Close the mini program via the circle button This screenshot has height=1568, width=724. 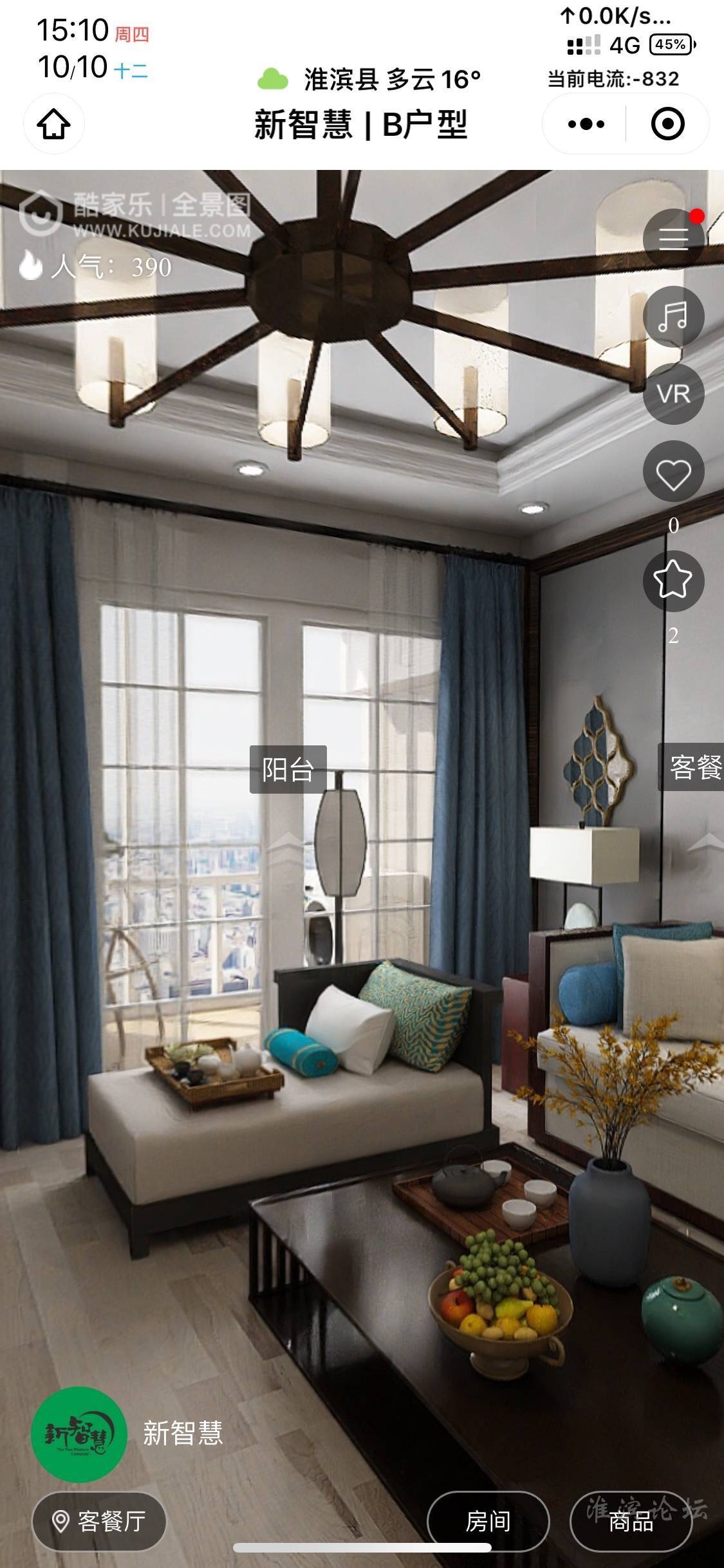(x=667, y=124)
